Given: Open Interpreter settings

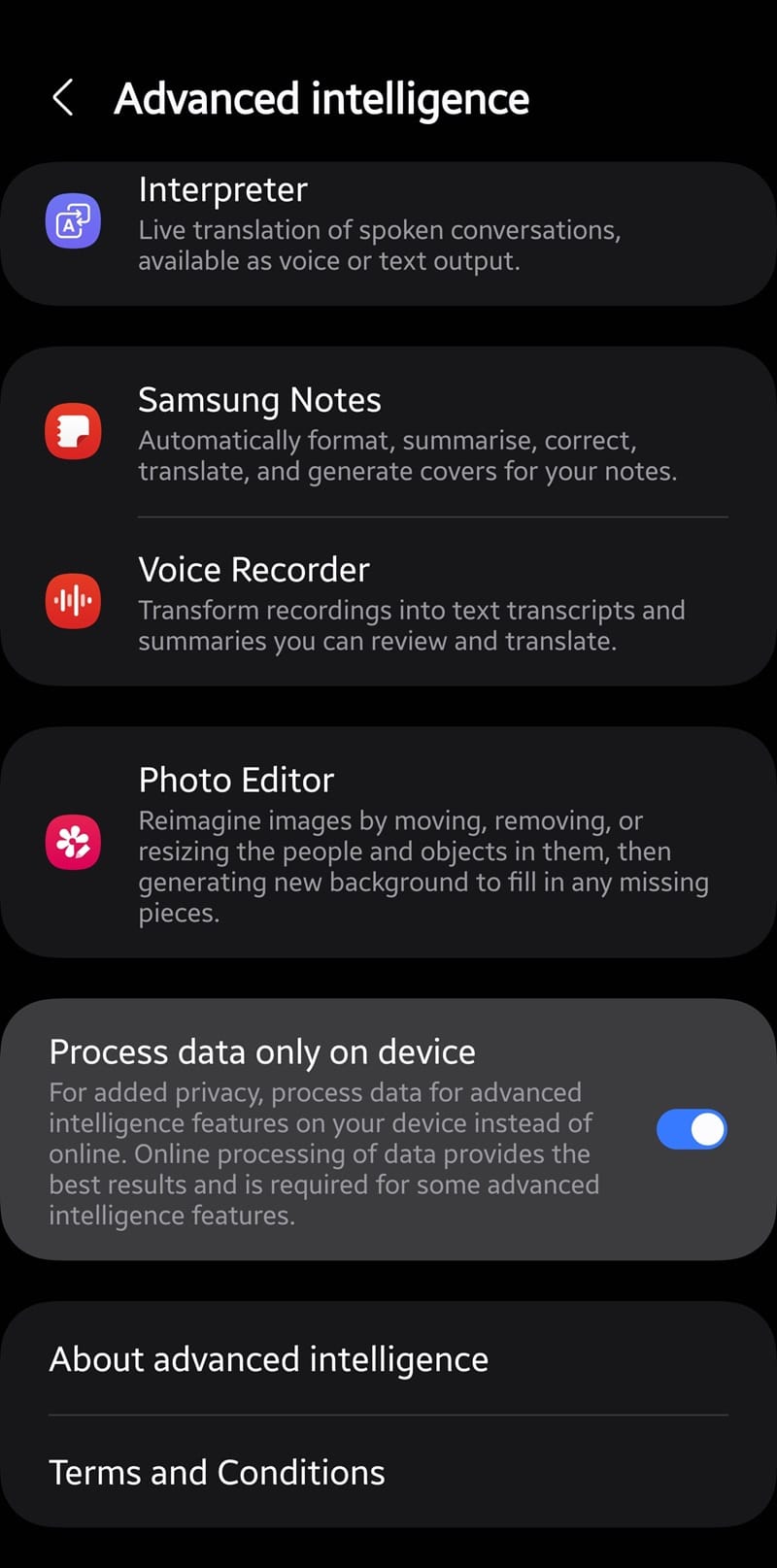Looking at the screenshot, I should [x=388, y=234].
